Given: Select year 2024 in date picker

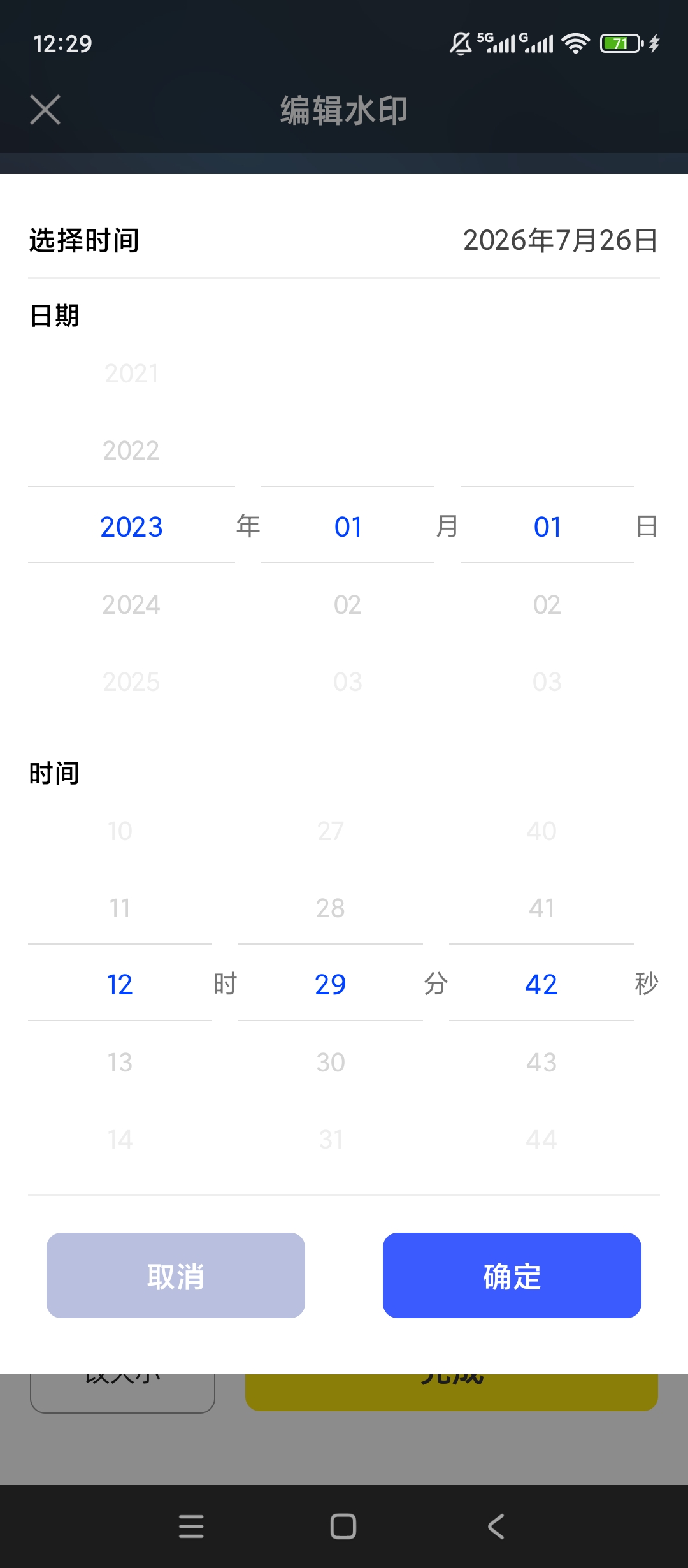Looking at the screenshot, I should click(x=131, y=604).
